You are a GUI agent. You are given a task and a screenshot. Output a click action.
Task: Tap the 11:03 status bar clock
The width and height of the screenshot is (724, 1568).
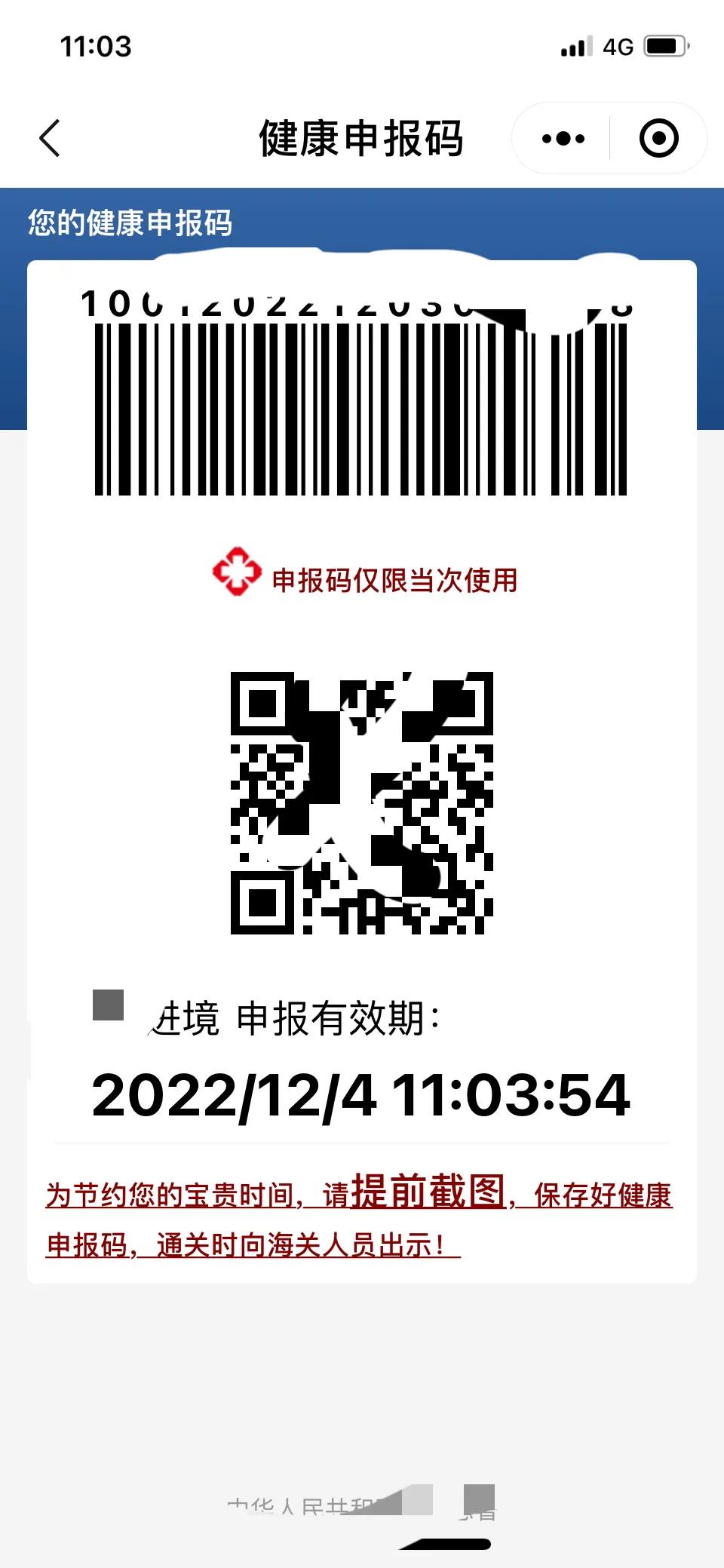click(x=95, y=47)
